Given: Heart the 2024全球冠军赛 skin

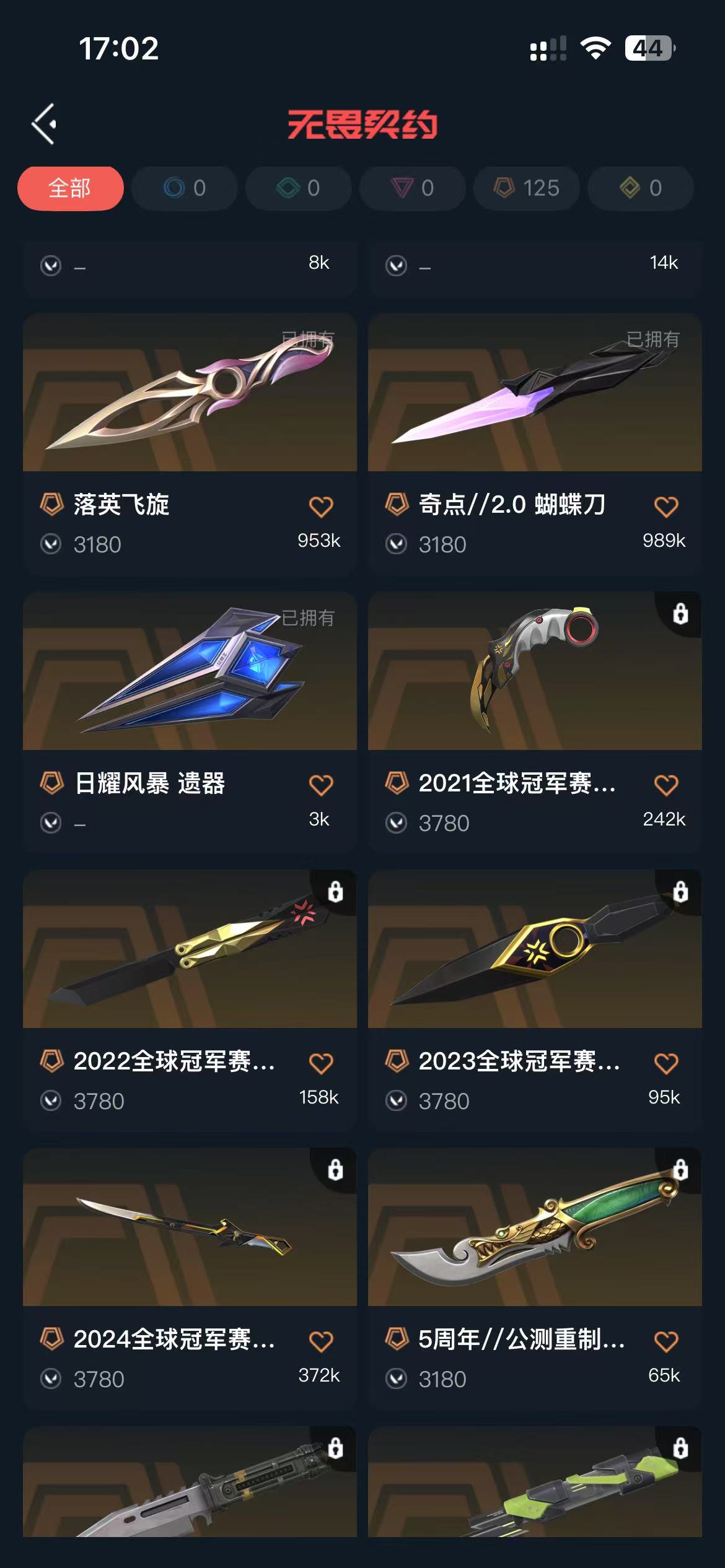Looking at the screenshot, I should coord(321,1341).
